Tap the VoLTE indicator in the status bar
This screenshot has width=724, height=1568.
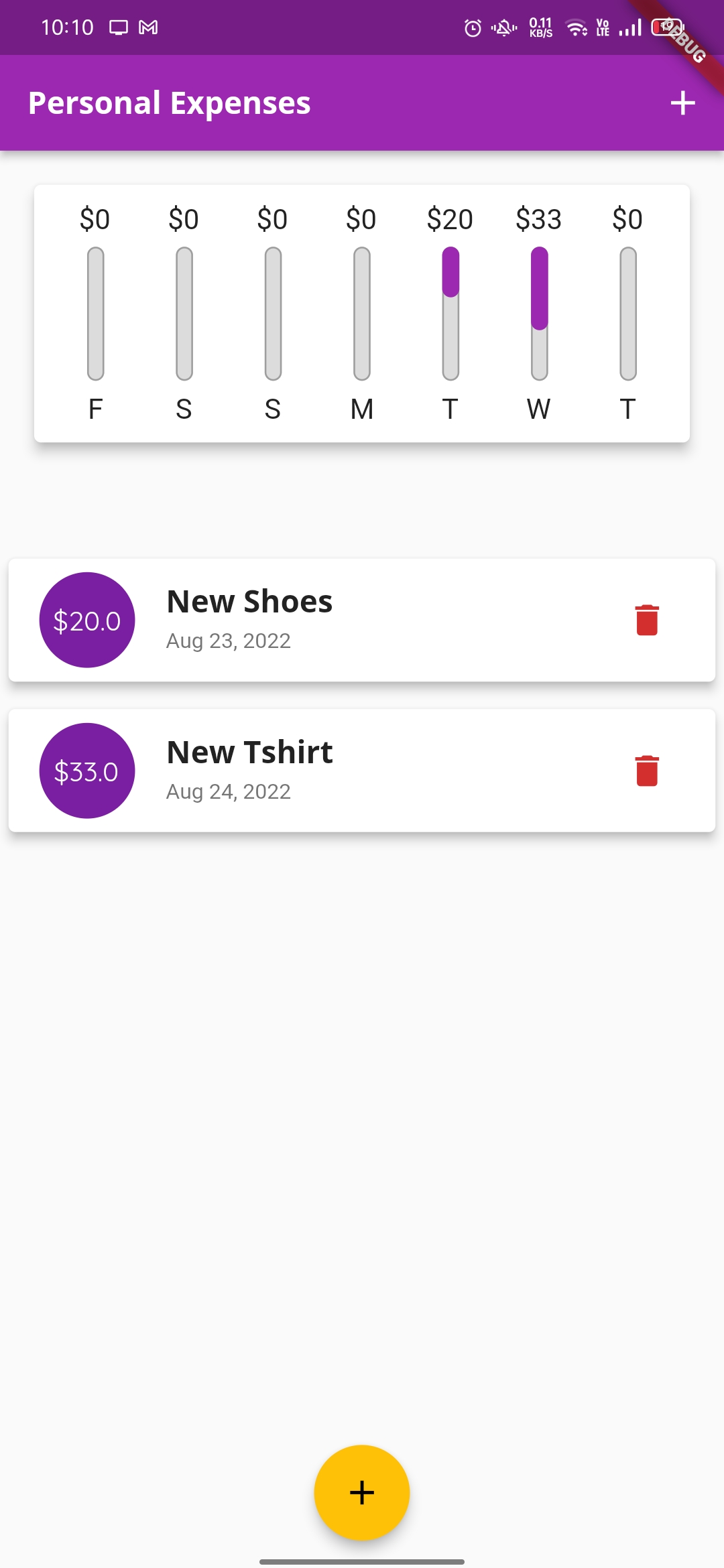[x=601, y=27]
